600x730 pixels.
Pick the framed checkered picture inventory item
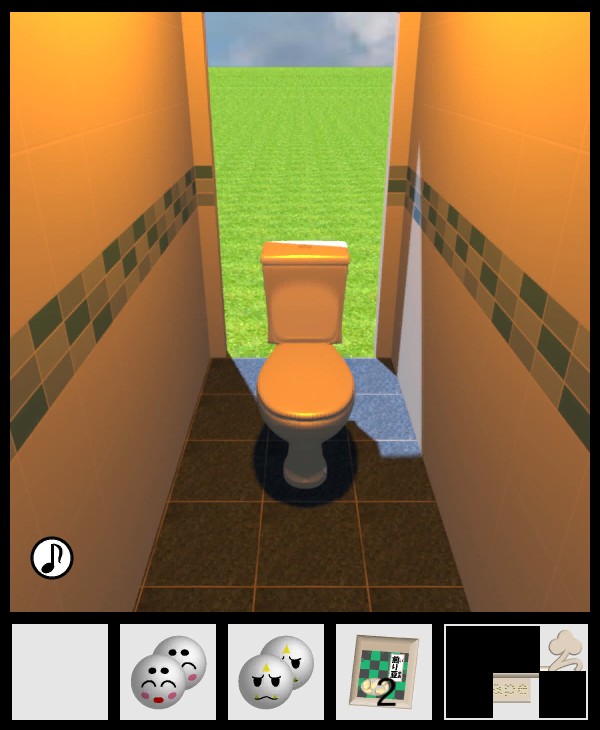point(384,672)
